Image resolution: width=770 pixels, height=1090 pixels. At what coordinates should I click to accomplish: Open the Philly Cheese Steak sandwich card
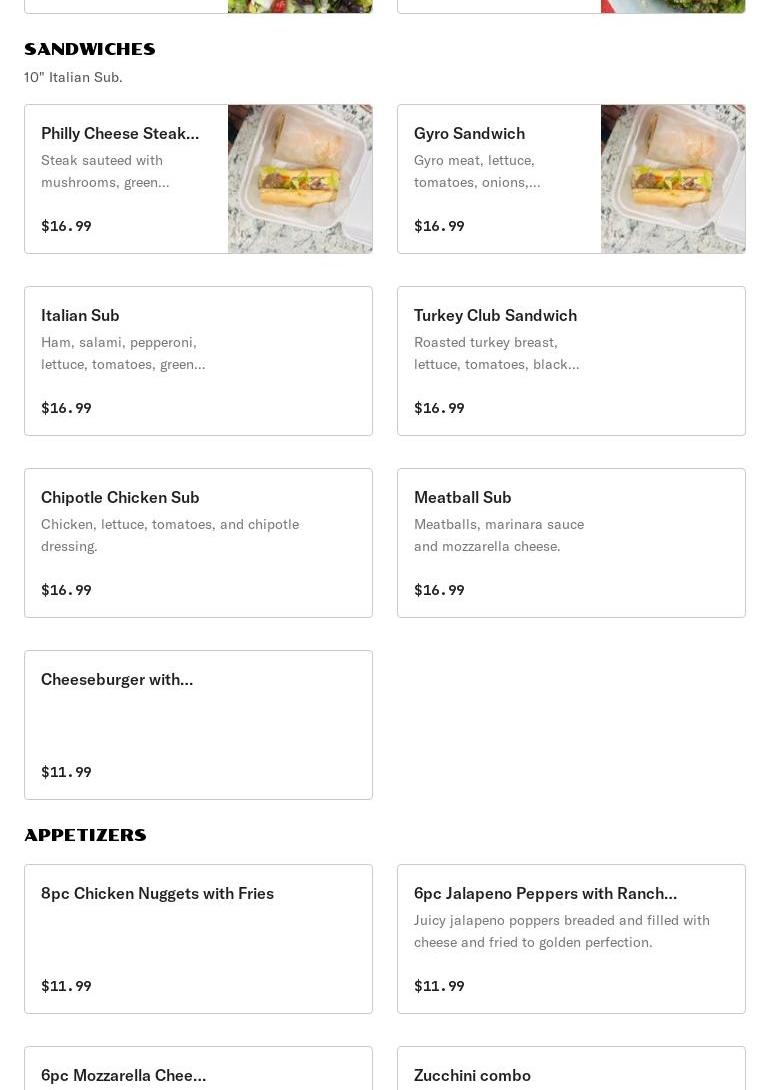click(x=198, y=179)
